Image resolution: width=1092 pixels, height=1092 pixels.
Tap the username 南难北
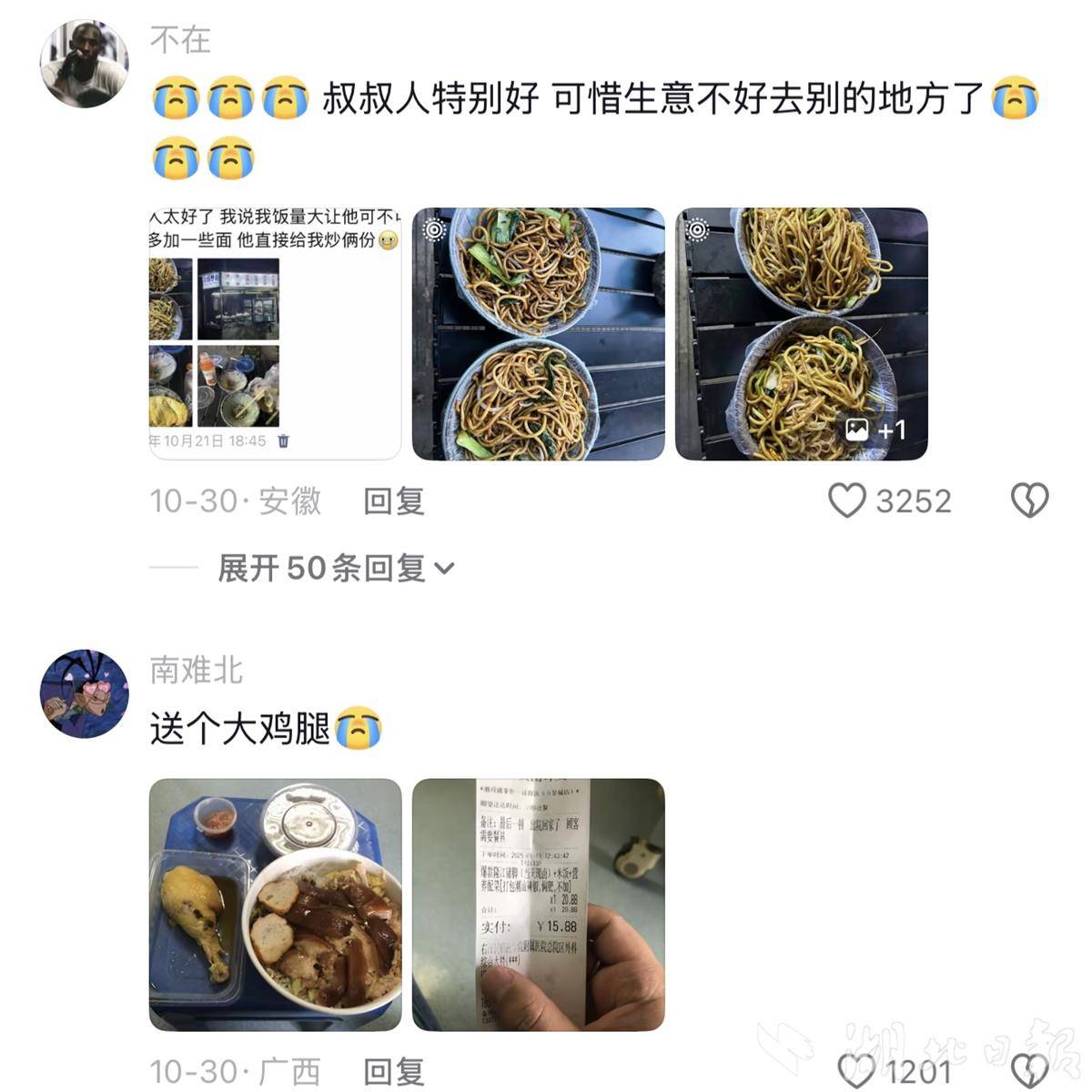tap(196, 671)
